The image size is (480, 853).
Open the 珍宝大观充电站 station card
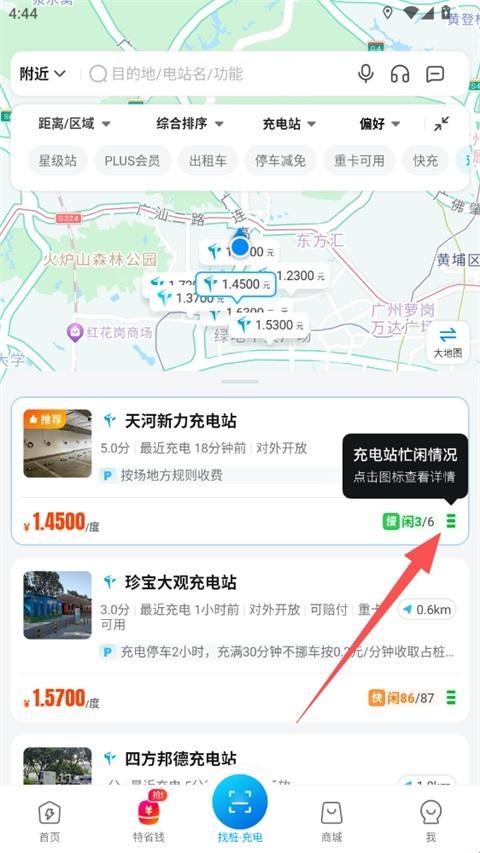[239, 640]
